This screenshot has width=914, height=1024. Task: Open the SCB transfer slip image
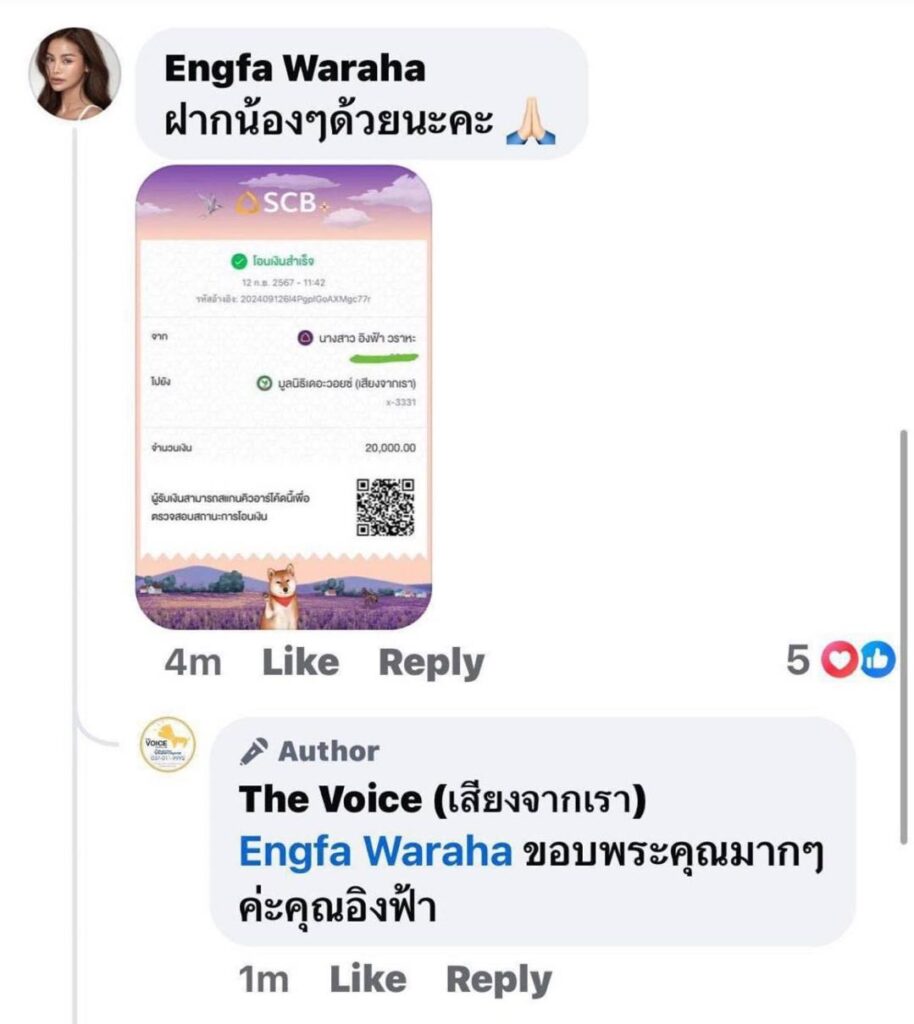coord(283,398)
